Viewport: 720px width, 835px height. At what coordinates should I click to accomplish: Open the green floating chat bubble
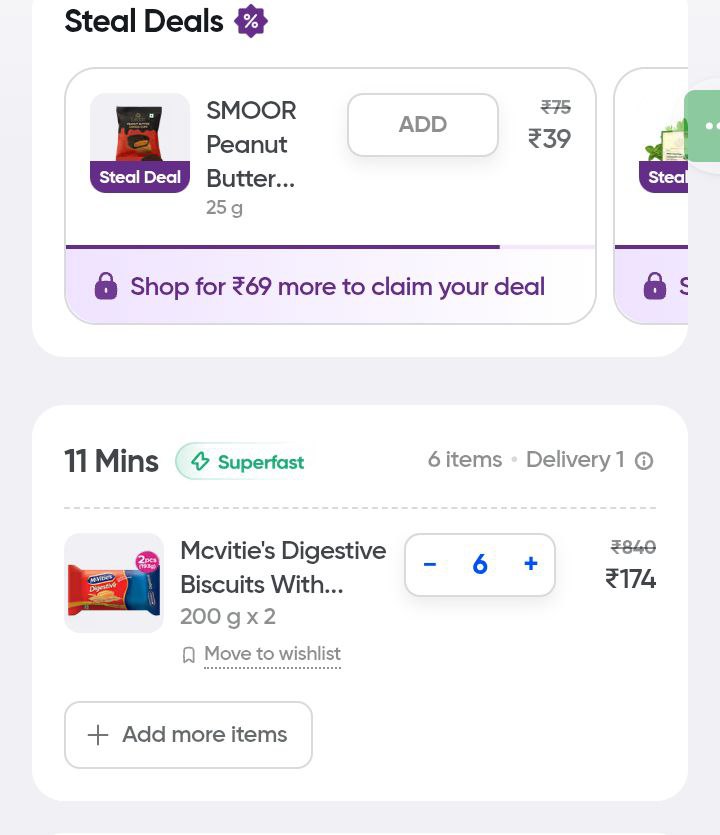(x=705, y=126)
